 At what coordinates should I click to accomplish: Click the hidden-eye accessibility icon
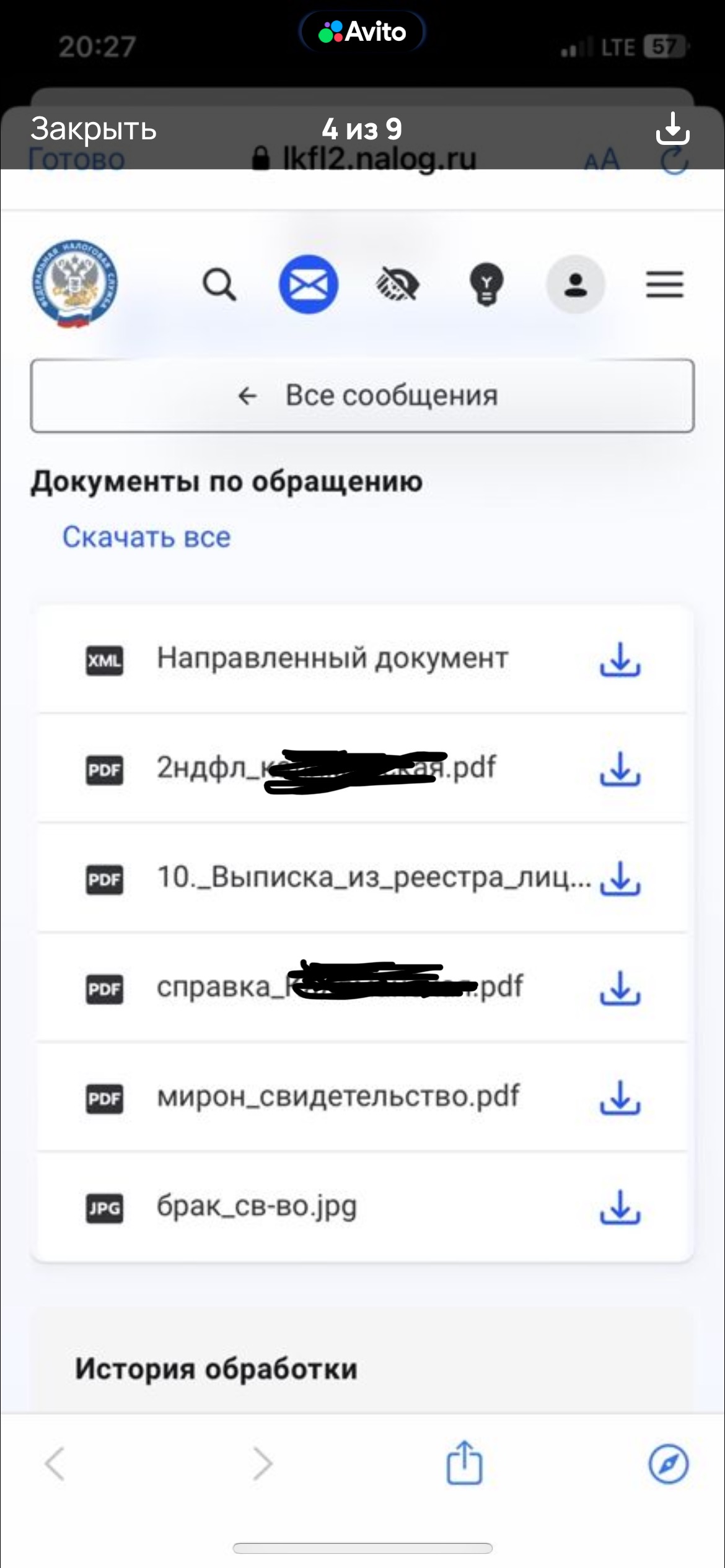point(398,285)
